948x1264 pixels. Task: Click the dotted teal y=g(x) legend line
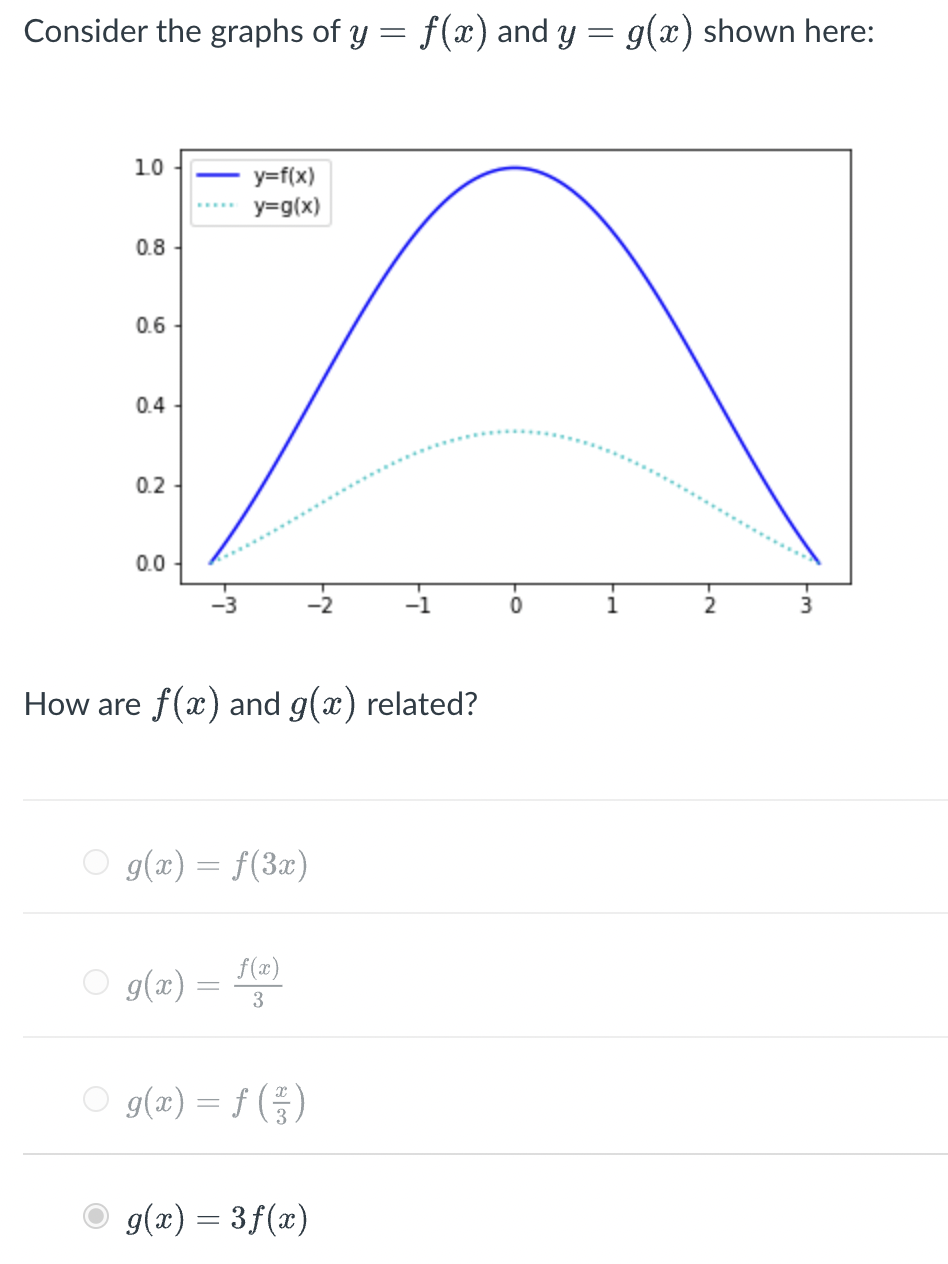point(219,206)
